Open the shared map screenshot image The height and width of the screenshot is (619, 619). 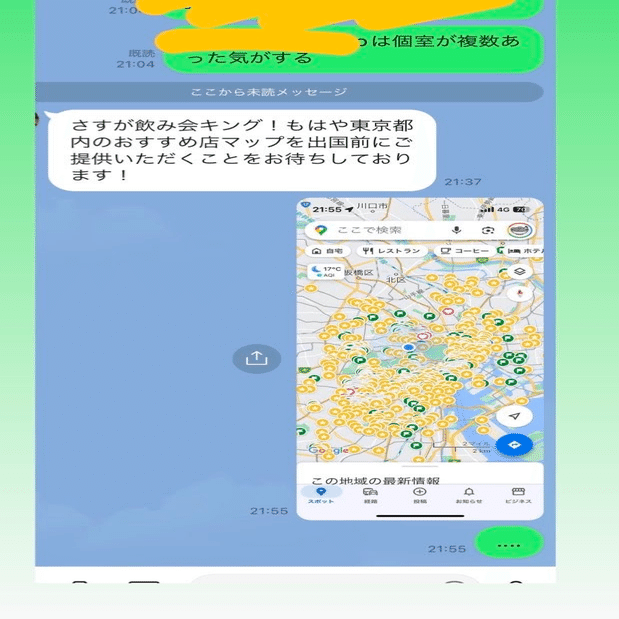420,358
